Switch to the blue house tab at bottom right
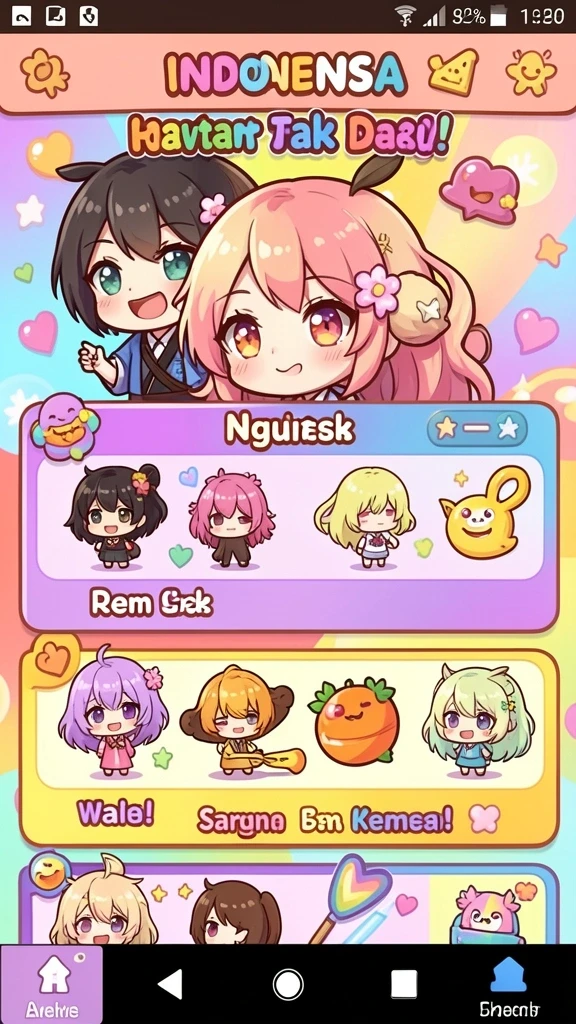576x1024 pixels. pos(507,985)
